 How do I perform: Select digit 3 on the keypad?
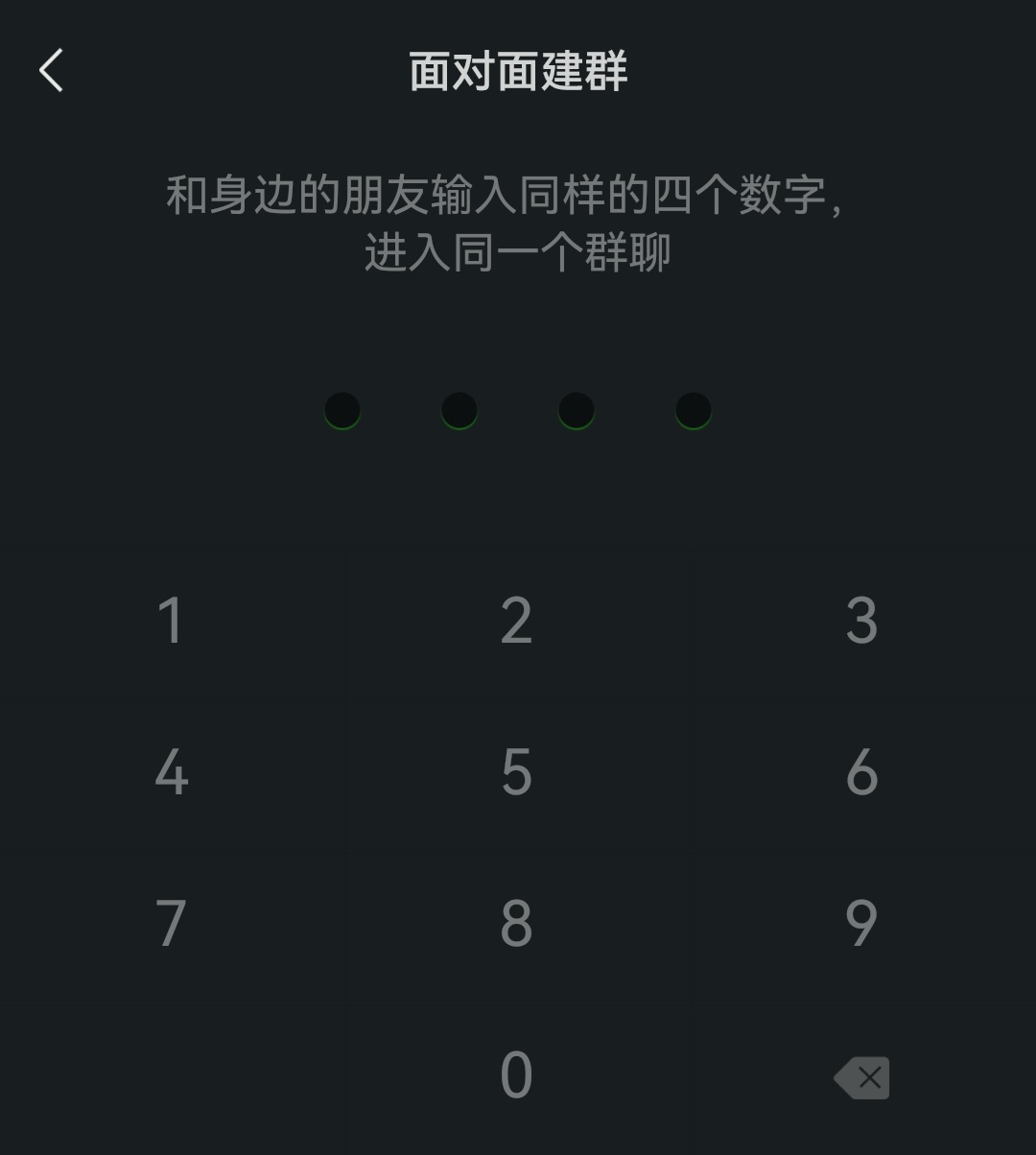click(x=861, y=621)
